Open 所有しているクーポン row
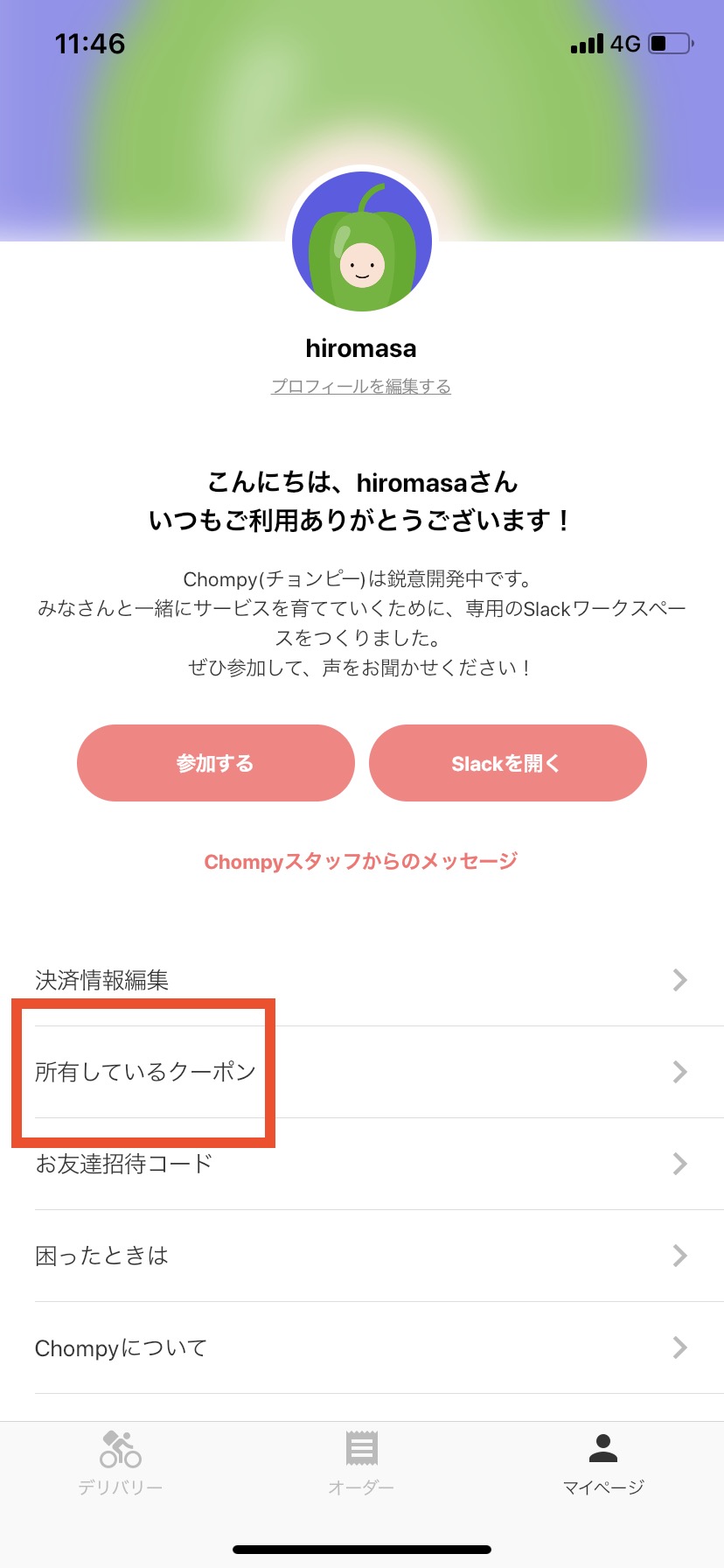724x1568 pixels. click(x=362, y=1072)
